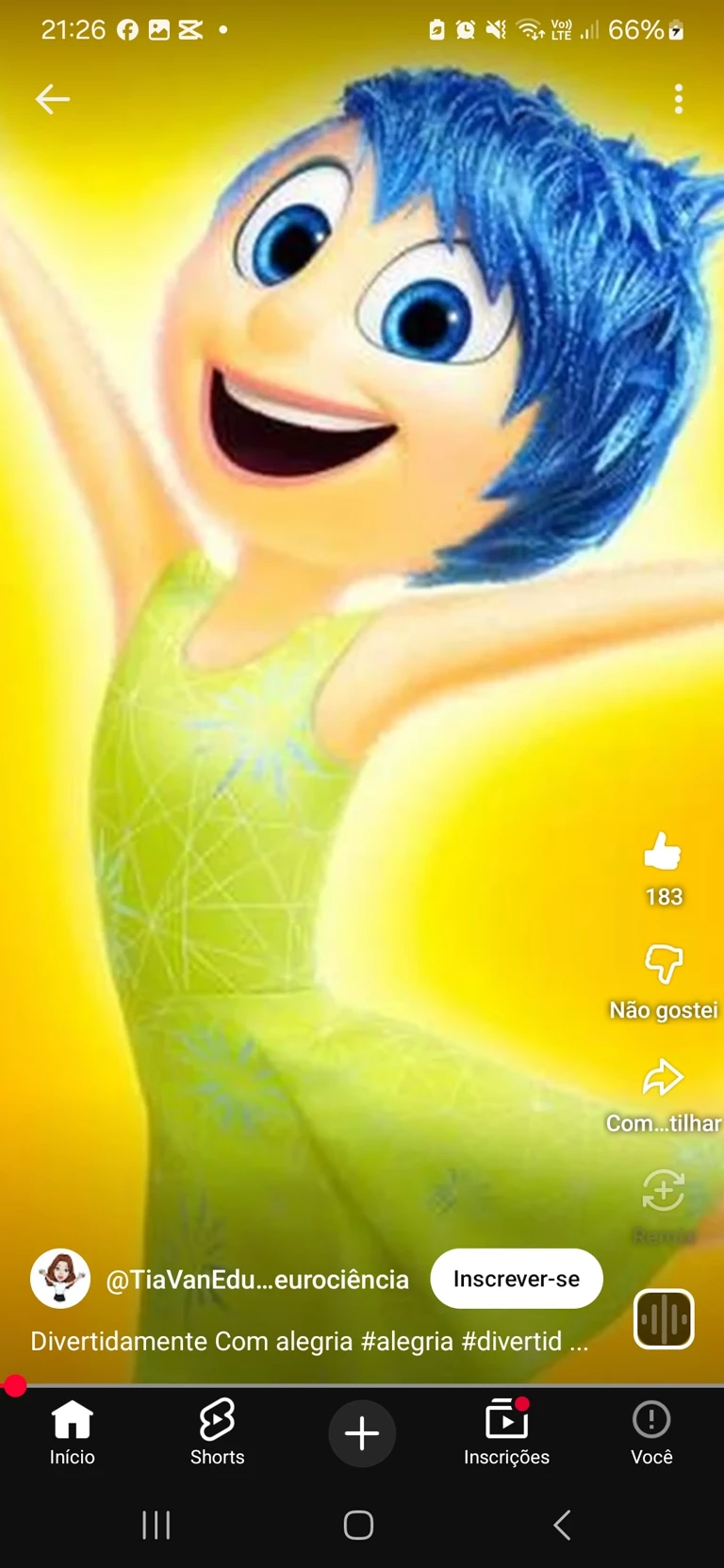Image resolution: width=724 pixels, height=1568 pixels.
Task: Create new content with the plus button
Action: [x=362, y=1433]
